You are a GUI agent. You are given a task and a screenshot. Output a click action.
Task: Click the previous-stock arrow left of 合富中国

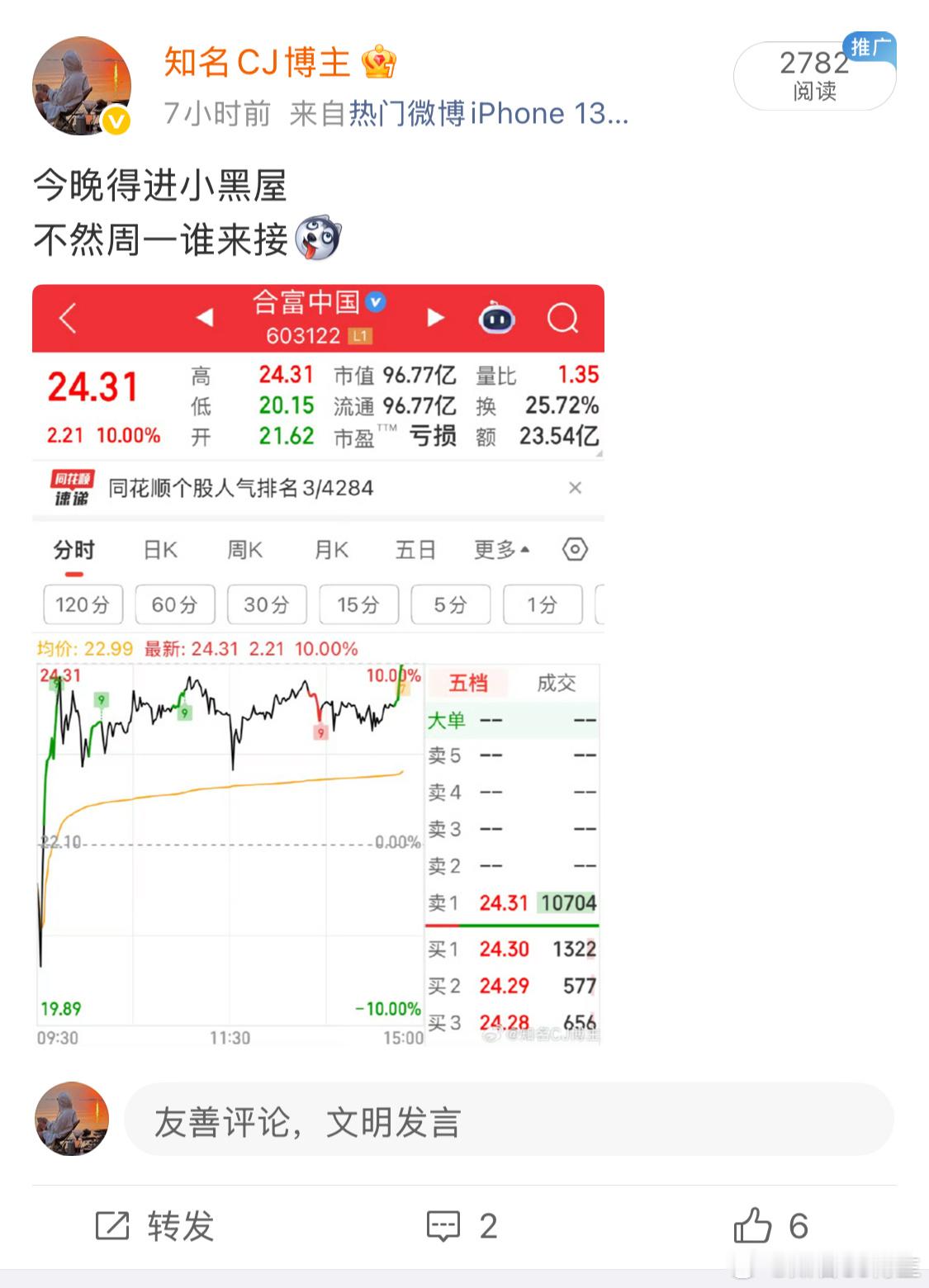click(206, 318)
